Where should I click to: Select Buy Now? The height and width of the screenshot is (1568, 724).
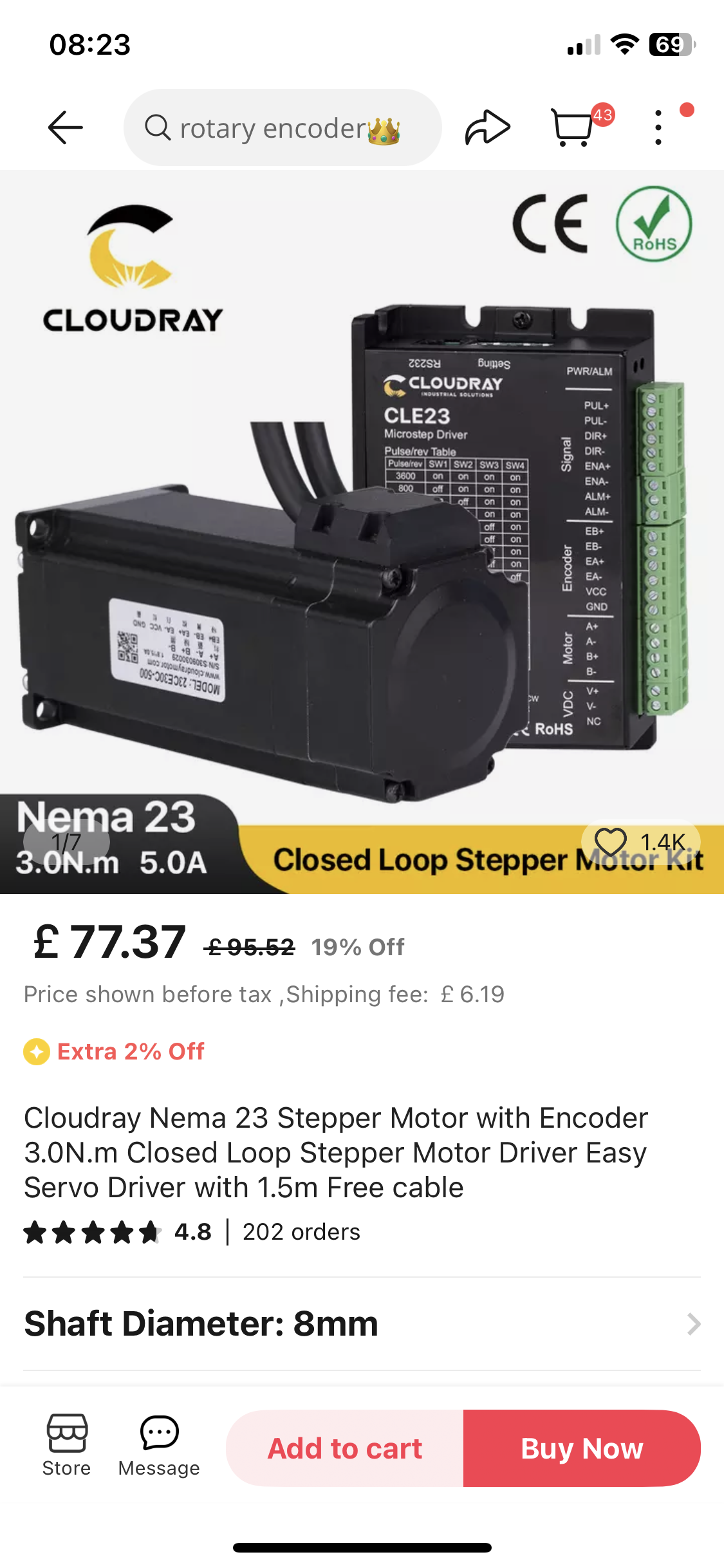coord(582,1448)
